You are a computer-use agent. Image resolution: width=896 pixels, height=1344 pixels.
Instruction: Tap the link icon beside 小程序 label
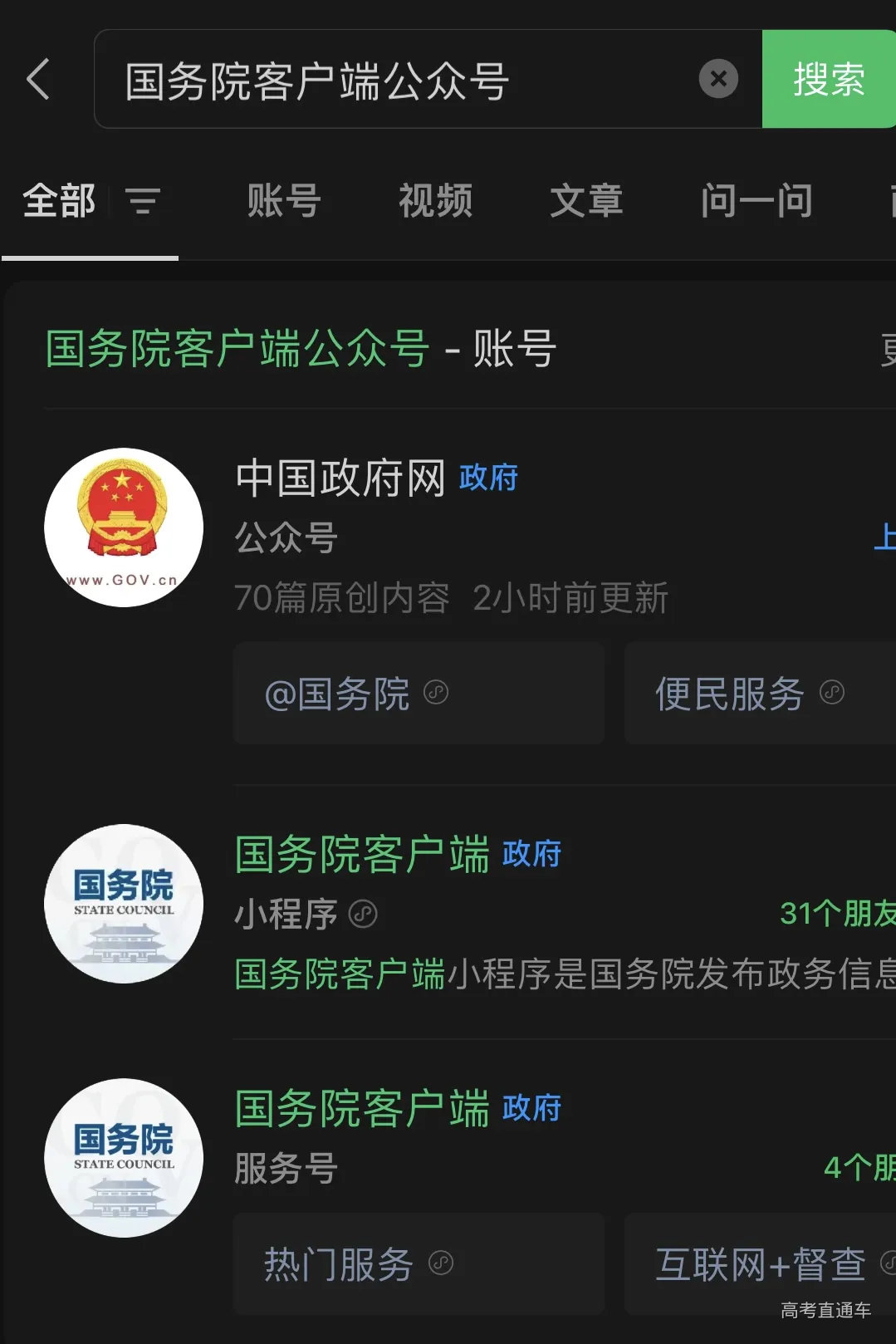click(x=362, y=915)
